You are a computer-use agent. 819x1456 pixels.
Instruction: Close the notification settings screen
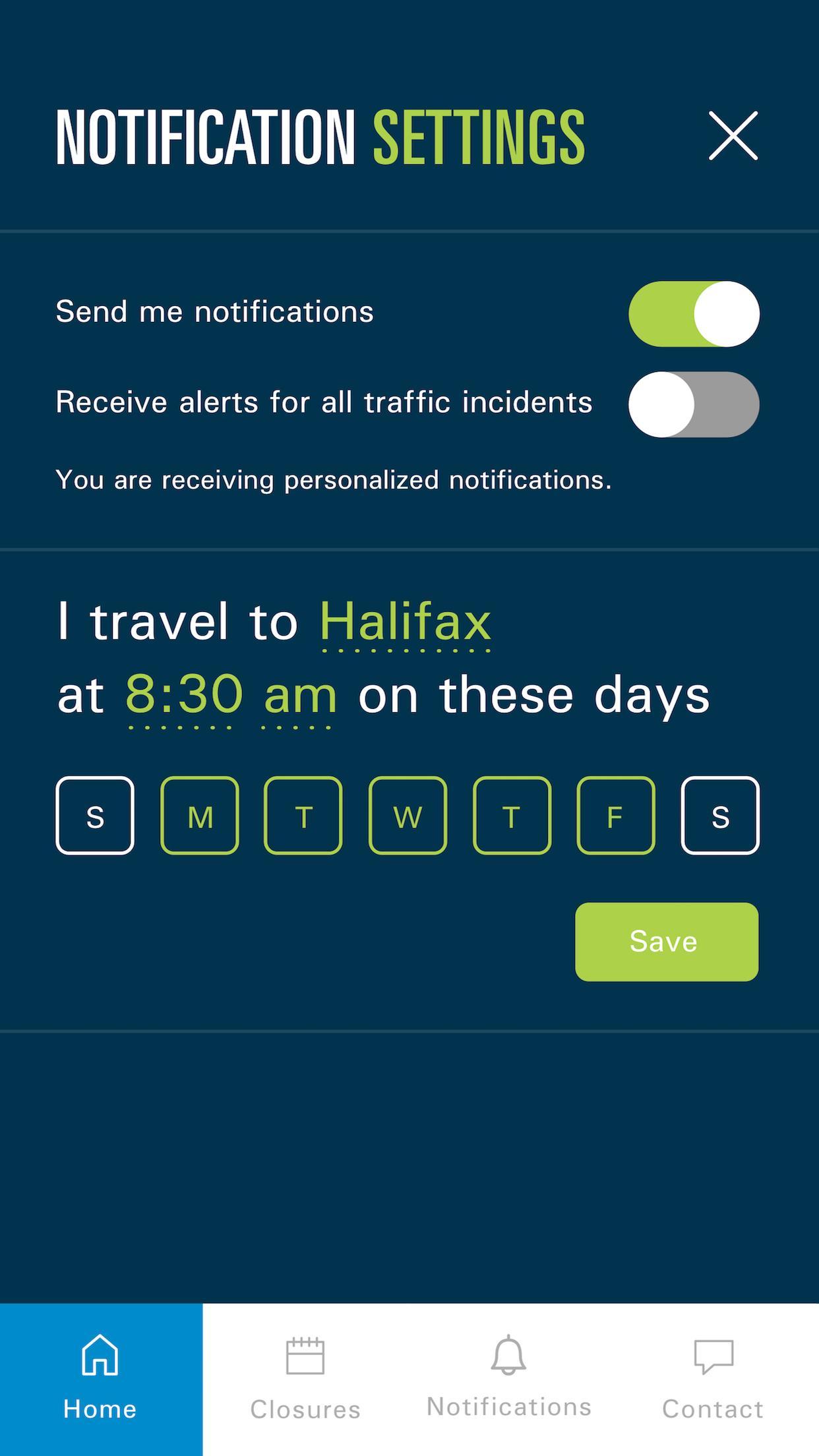[733, 136]
